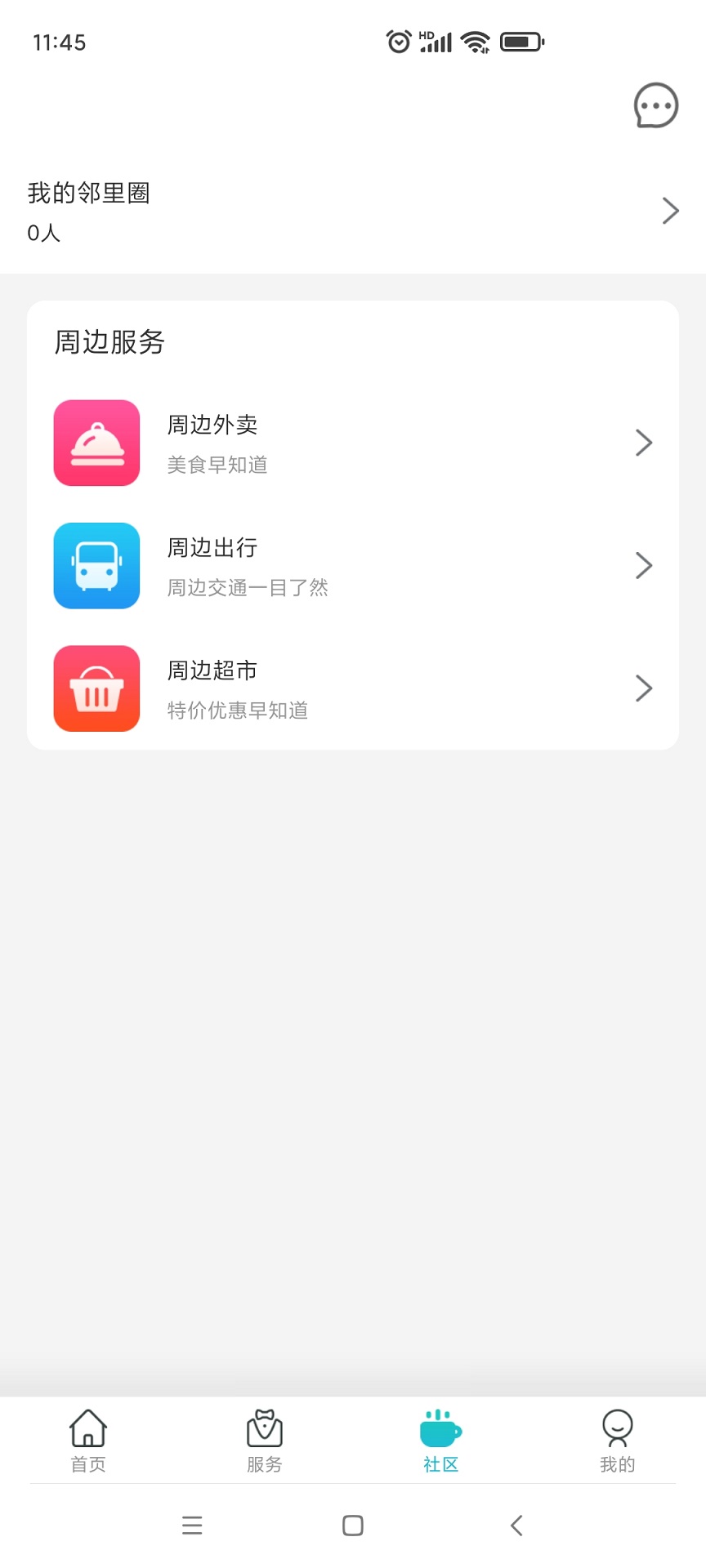Check the battery indicator in status bar
The height and width of the screenshot is (1568, 706).
point(521,41)
